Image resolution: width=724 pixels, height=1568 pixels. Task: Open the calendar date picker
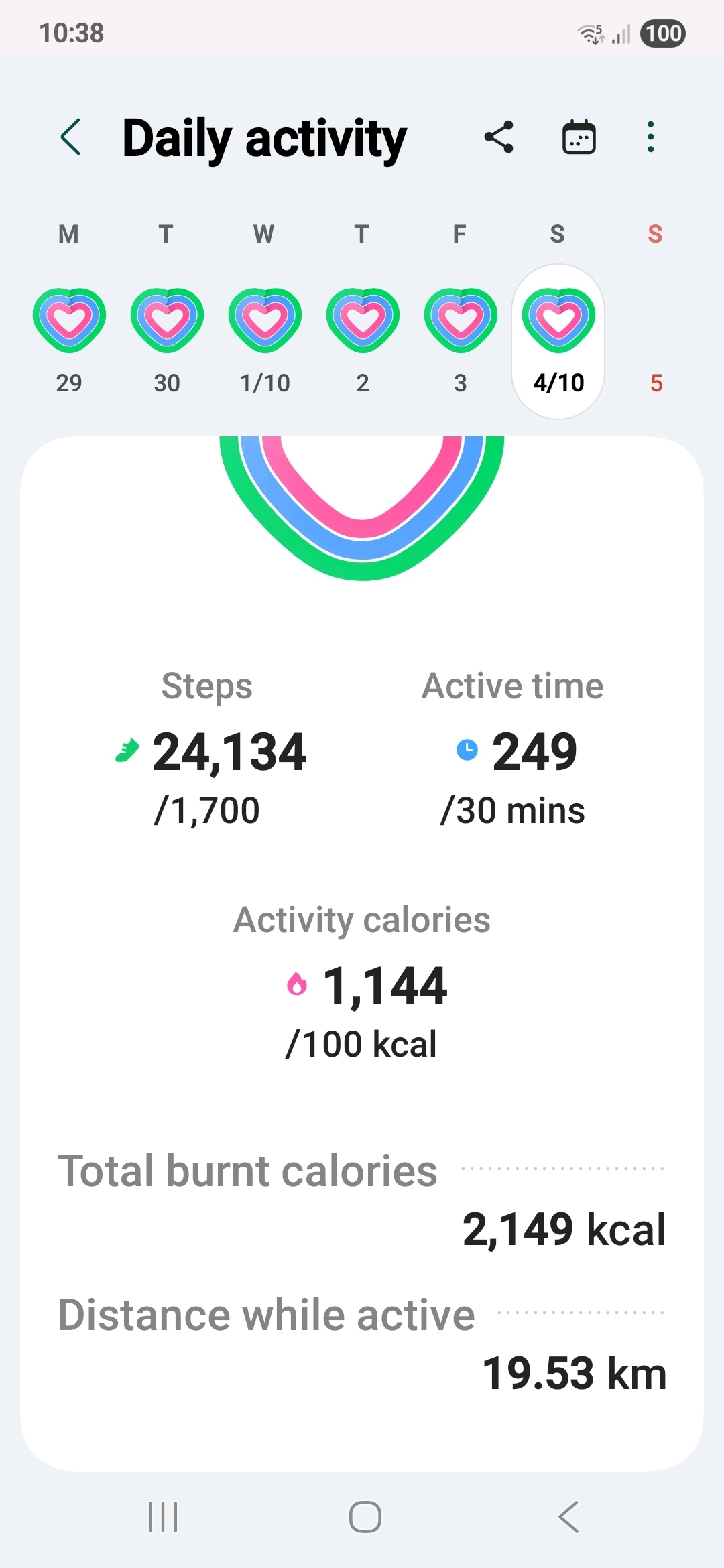pyautogui.click(x=579, y=137)
